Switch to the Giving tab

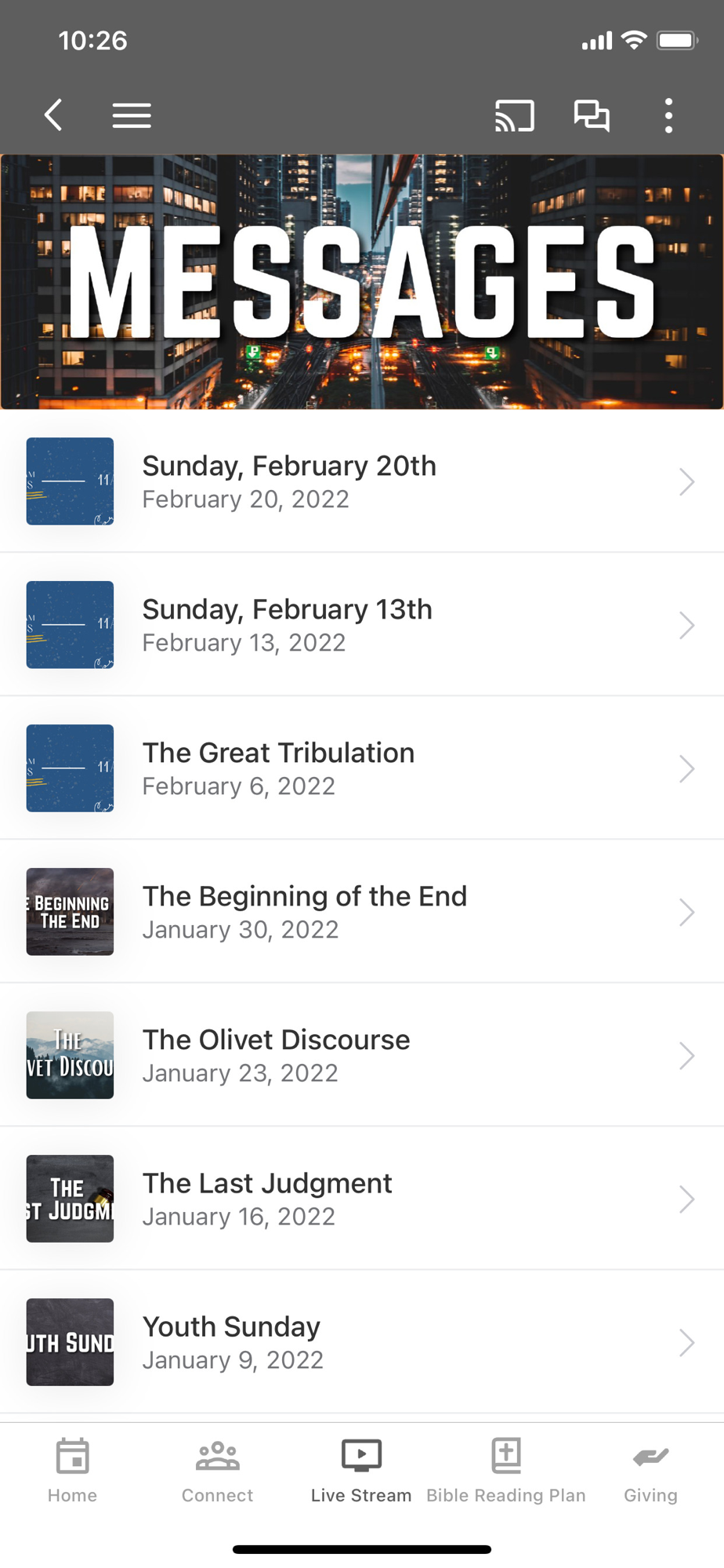coord(650,1471)
